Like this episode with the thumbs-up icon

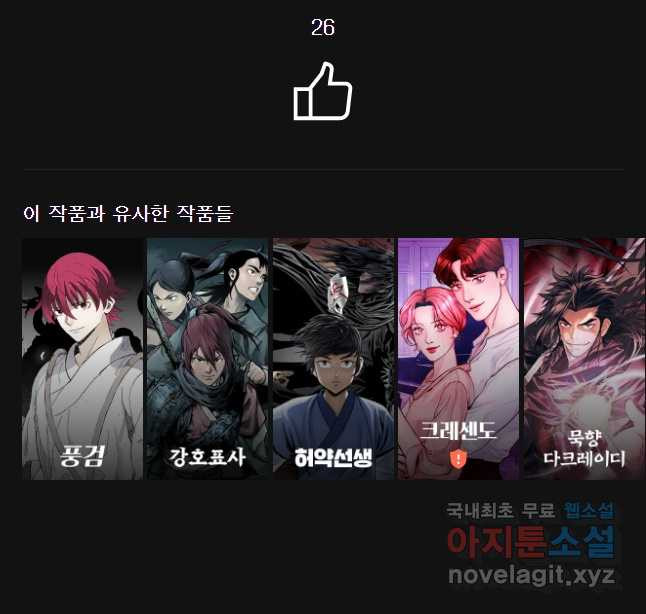pos(322,91)
